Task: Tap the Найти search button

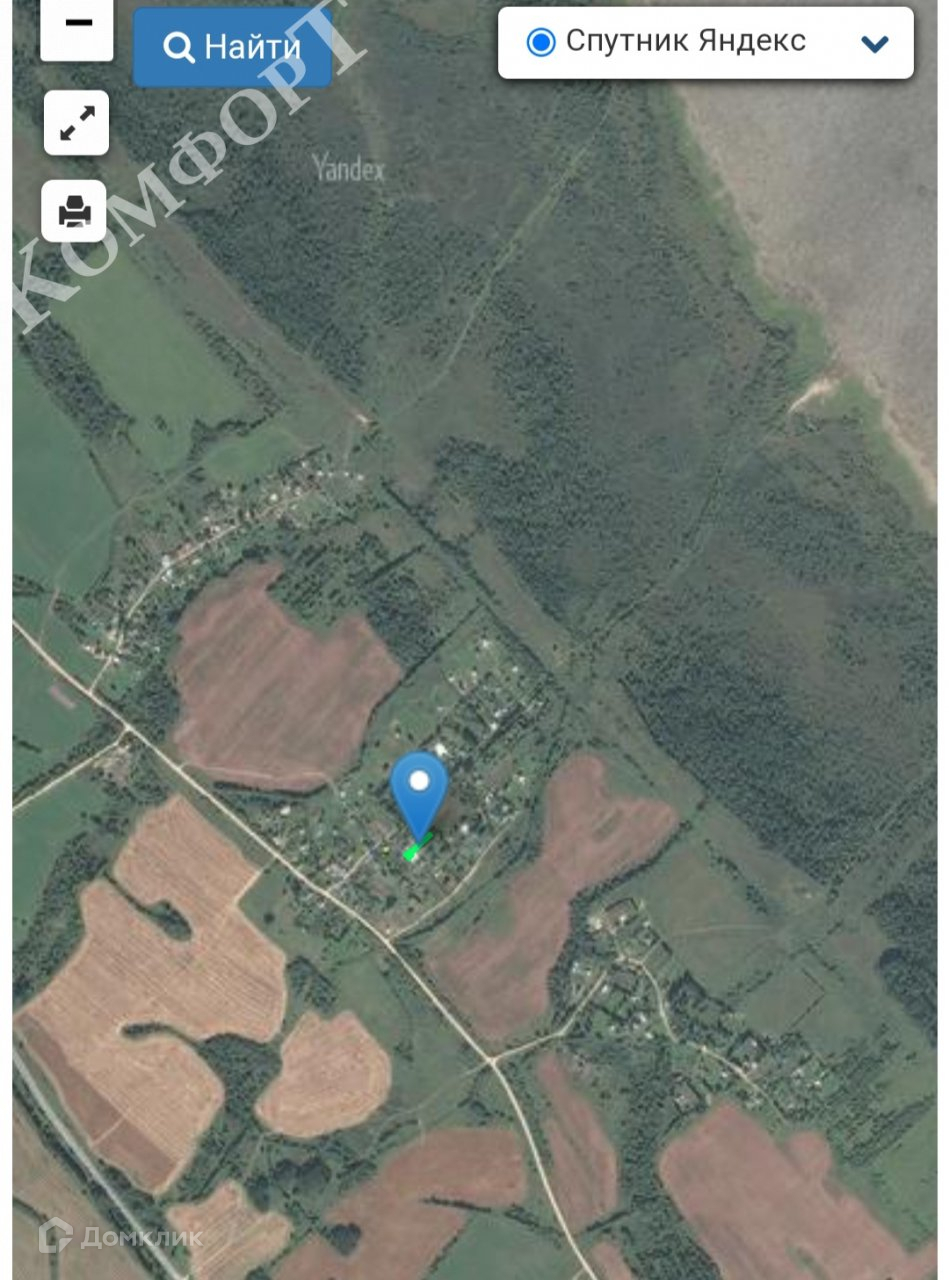Action: coord(232,47)
